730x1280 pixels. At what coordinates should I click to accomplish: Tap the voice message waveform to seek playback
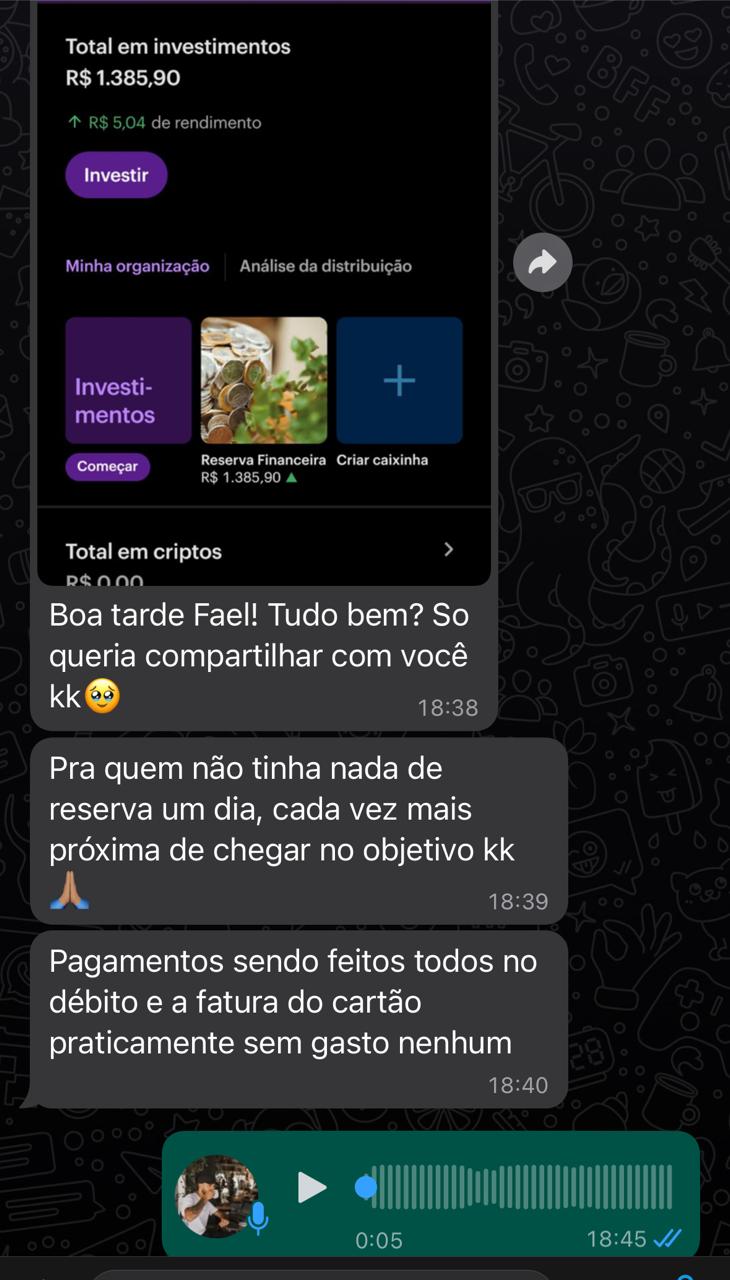click(520, 1188)
